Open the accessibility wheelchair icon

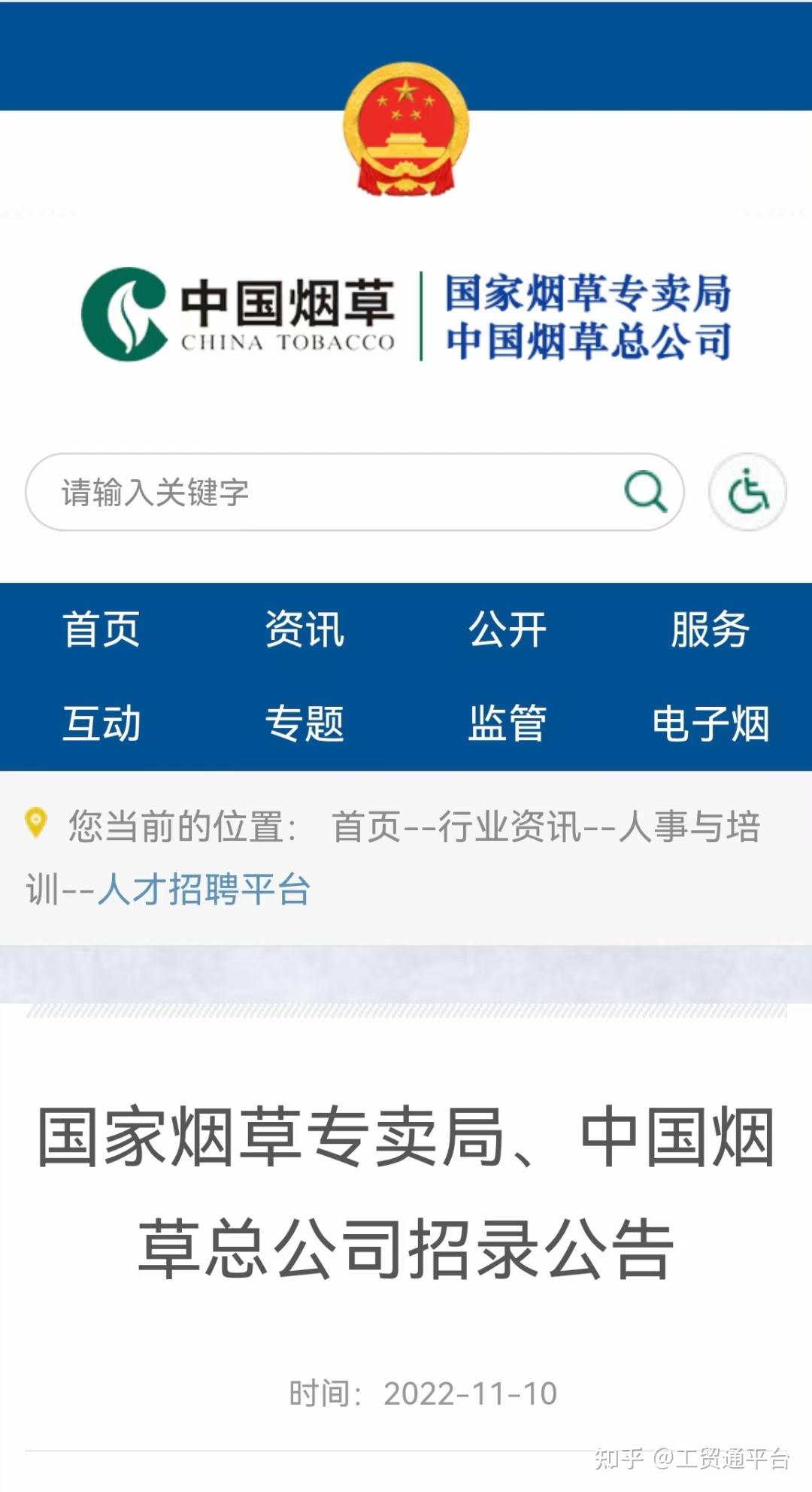pos(747,492)
